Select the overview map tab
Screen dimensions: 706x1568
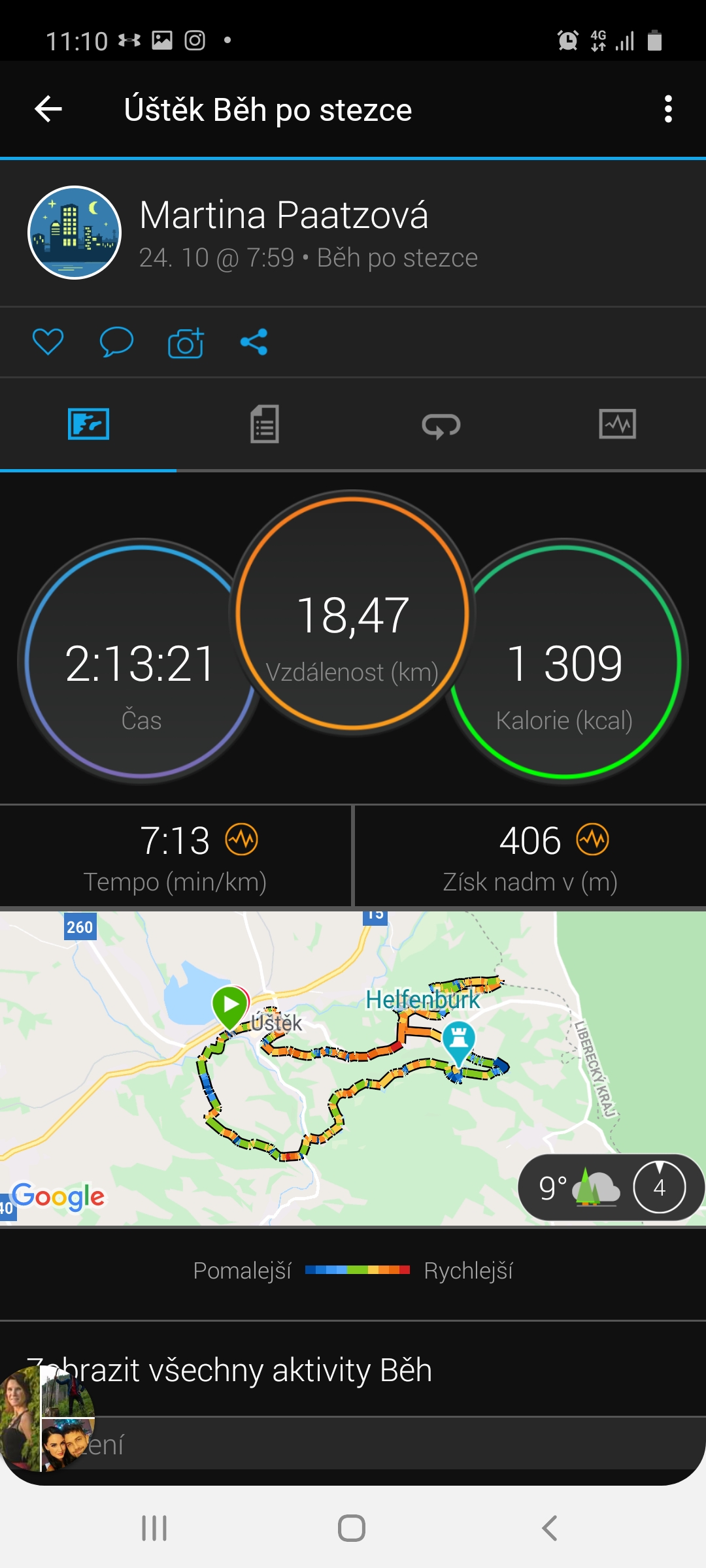[x=88, y=425]
